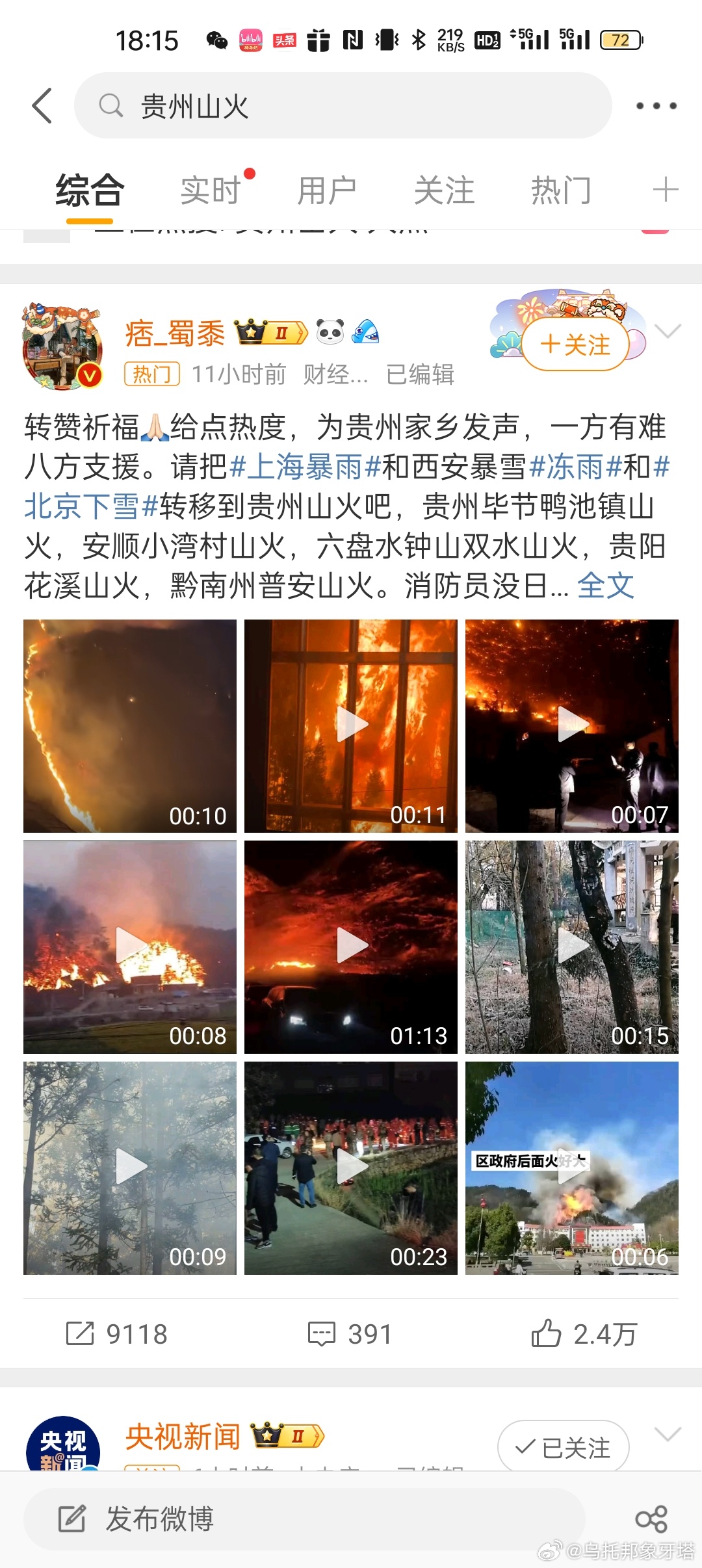Edit the search box containing 贵州山火

tap(343, 105)
